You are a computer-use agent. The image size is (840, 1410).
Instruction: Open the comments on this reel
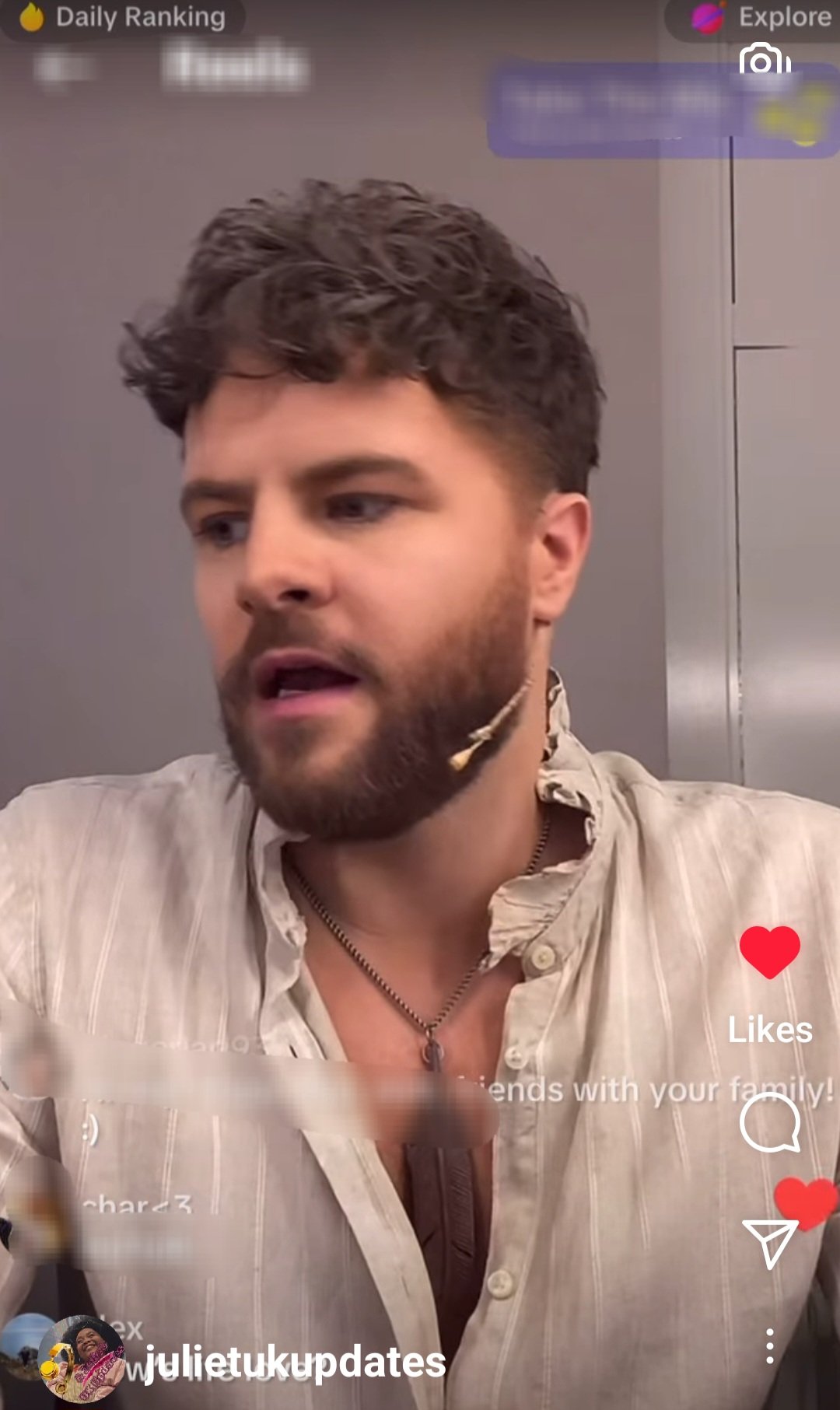pos(769,1122)
